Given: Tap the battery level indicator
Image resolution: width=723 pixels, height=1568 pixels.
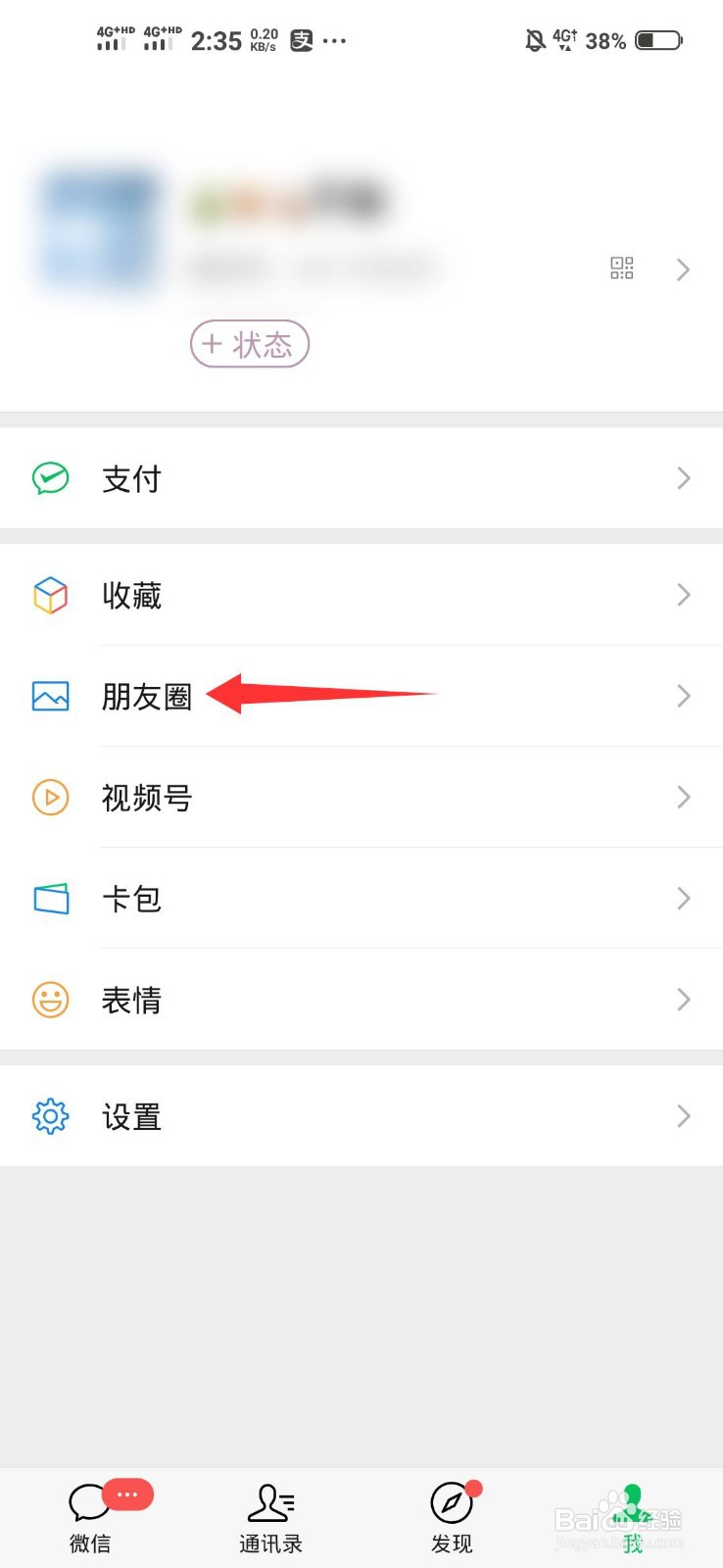Looking at the screenshot, I should (x=657, y=40).
